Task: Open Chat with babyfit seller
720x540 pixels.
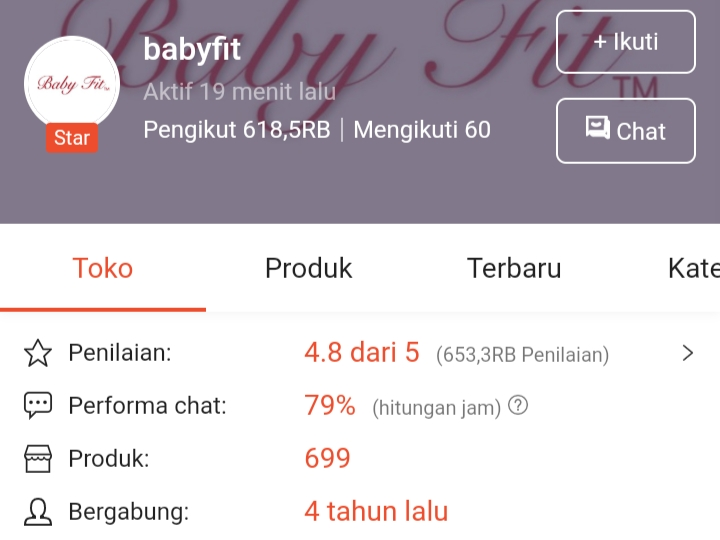Action: point(625,131)
